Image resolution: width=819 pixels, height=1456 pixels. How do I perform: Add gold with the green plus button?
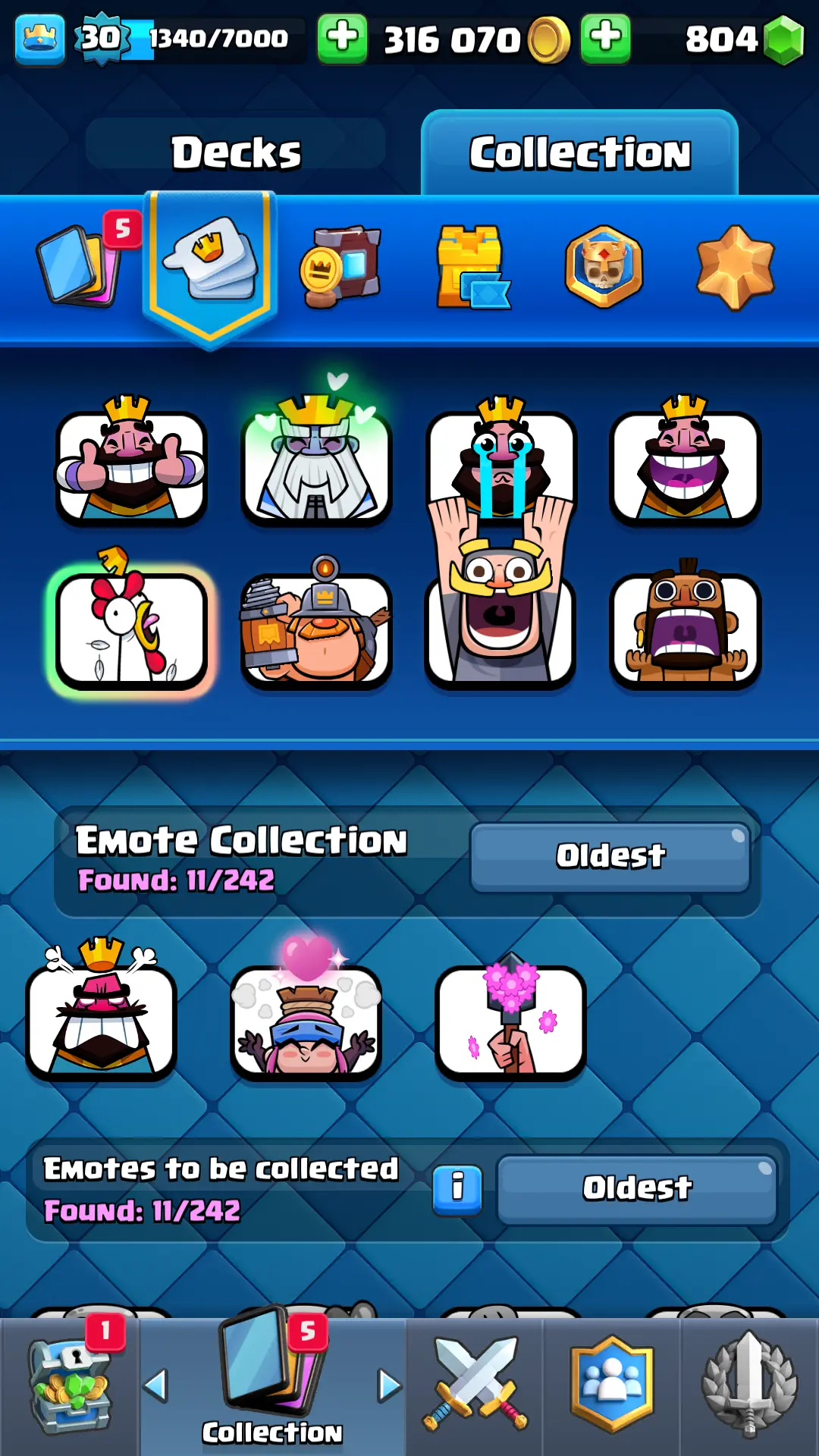(x=342, y=38)
